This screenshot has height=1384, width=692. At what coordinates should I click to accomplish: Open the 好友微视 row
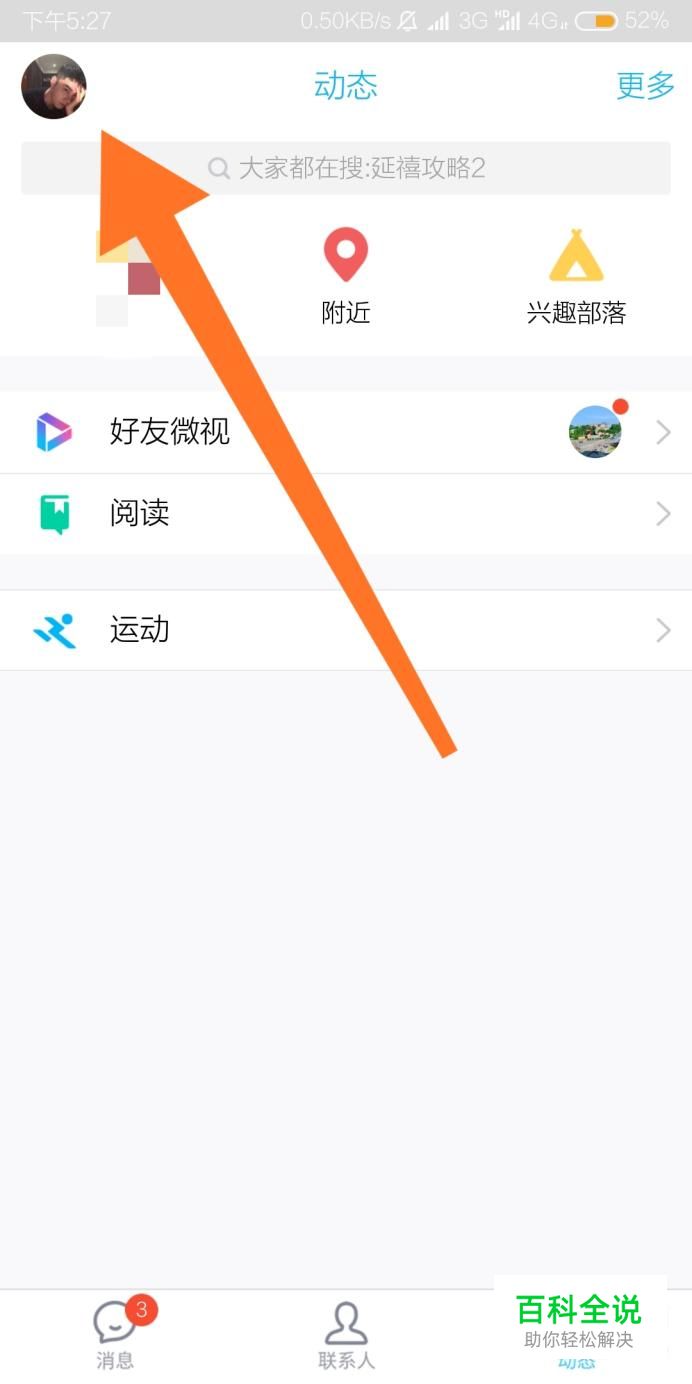coord(346,432)
